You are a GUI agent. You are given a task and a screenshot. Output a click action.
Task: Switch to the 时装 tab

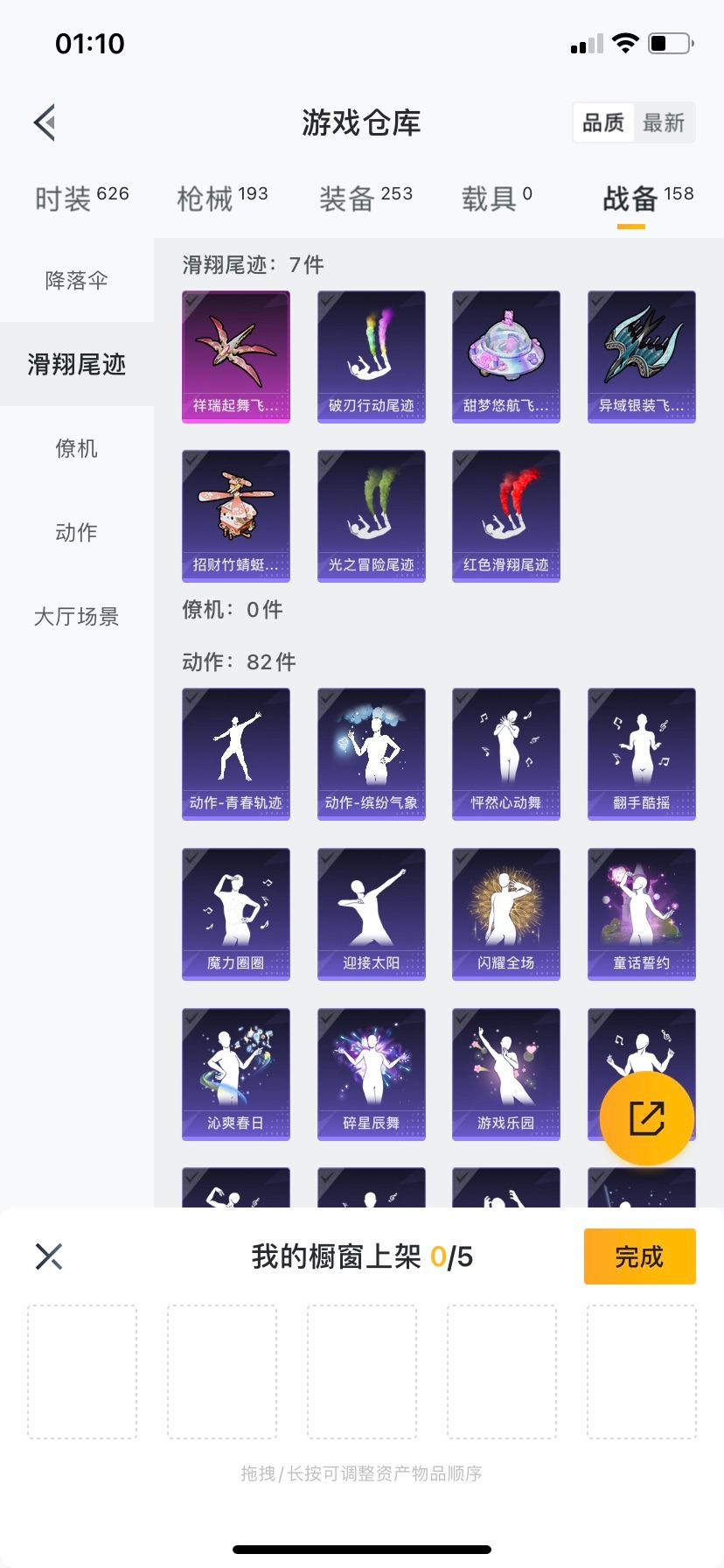[x=81, y=199]
